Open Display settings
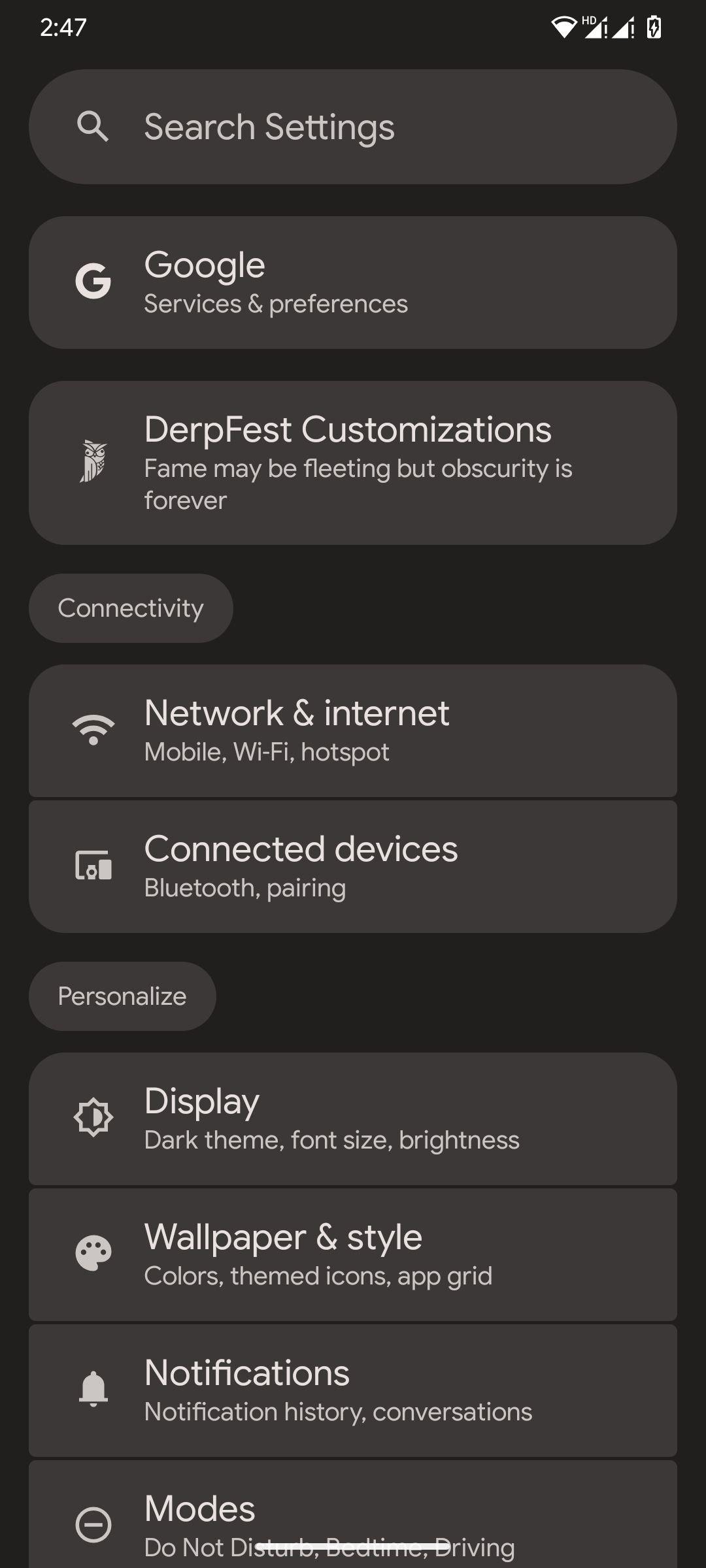Image resolution: width=706 pixels, height=1568 pixels. [353, 1119]
